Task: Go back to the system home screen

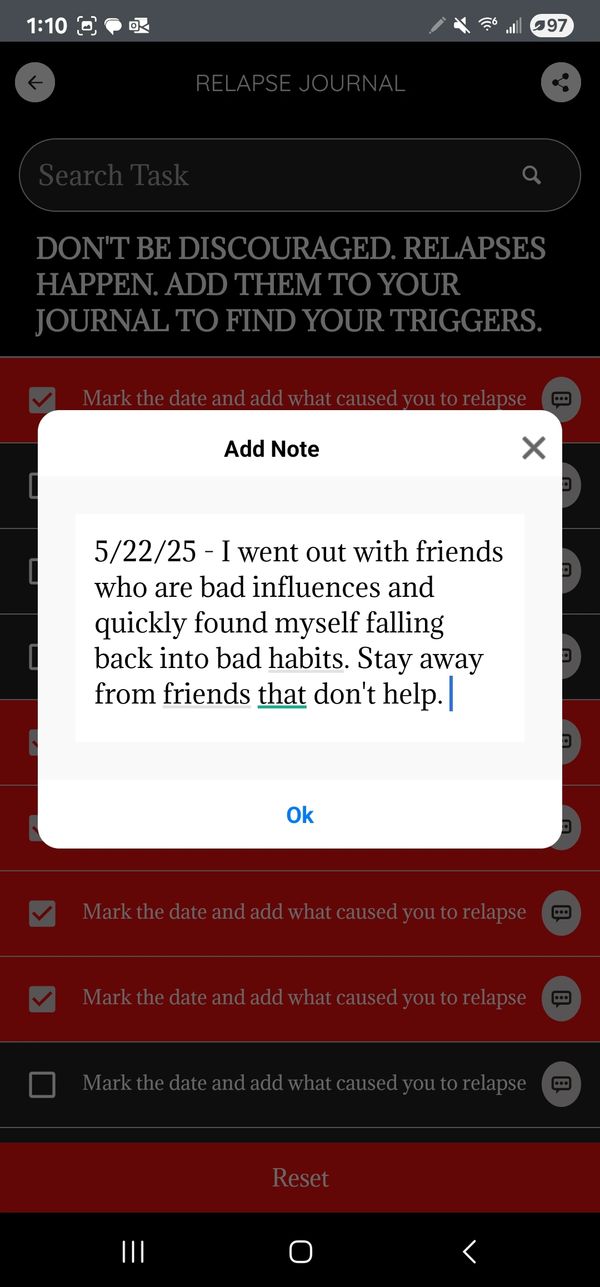Action: (300, 1251)
